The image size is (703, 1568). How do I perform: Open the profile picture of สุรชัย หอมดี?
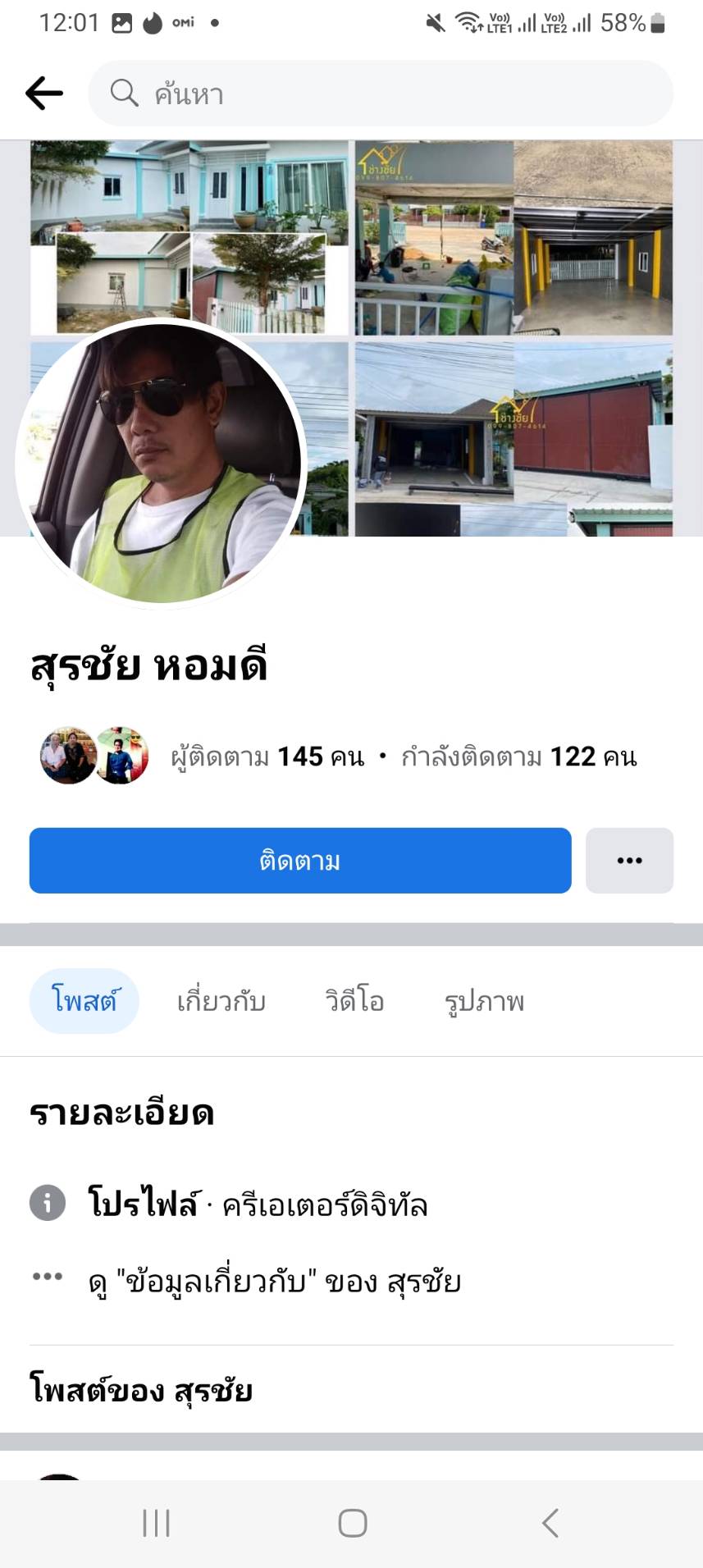(x=161, y=464)
